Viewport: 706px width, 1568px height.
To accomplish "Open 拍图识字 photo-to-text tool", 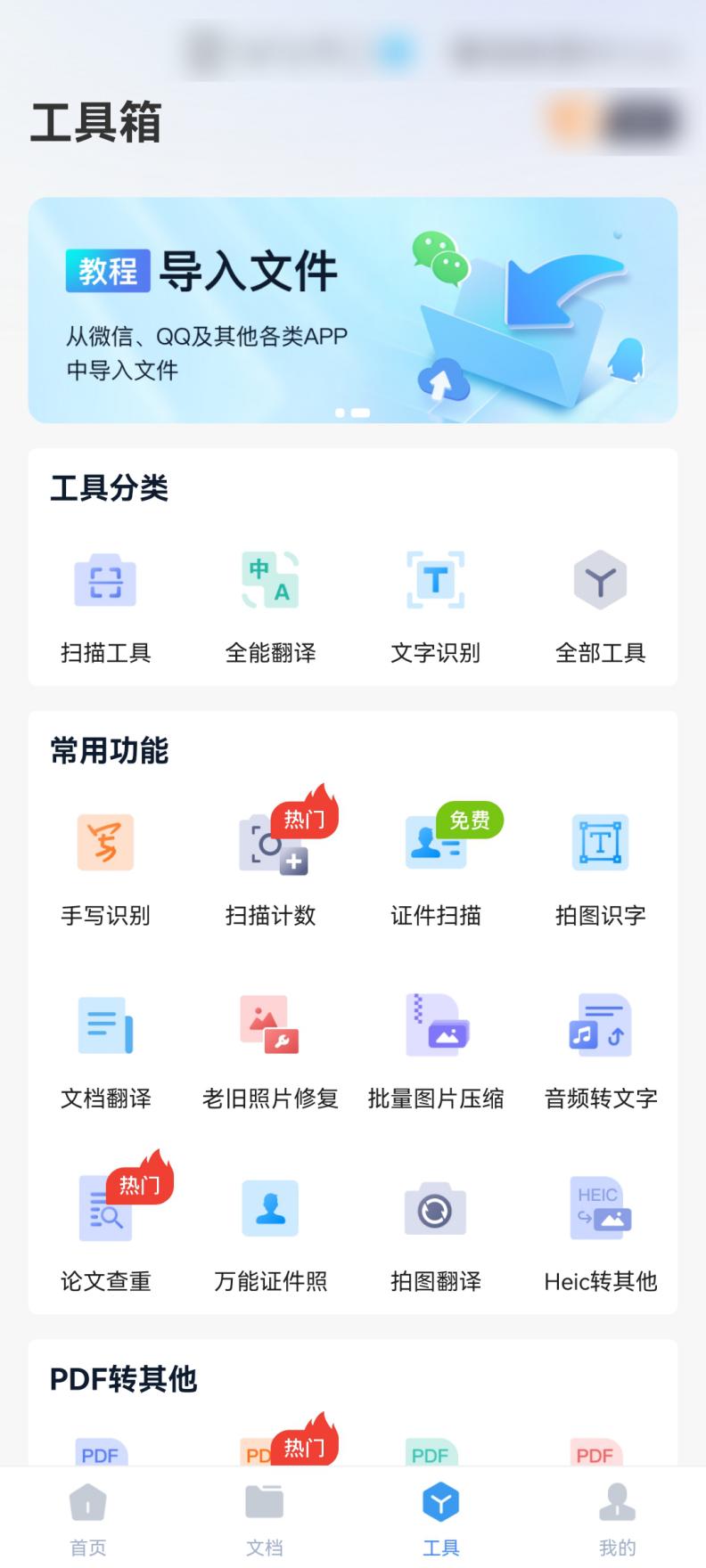I will coord(601,864).
